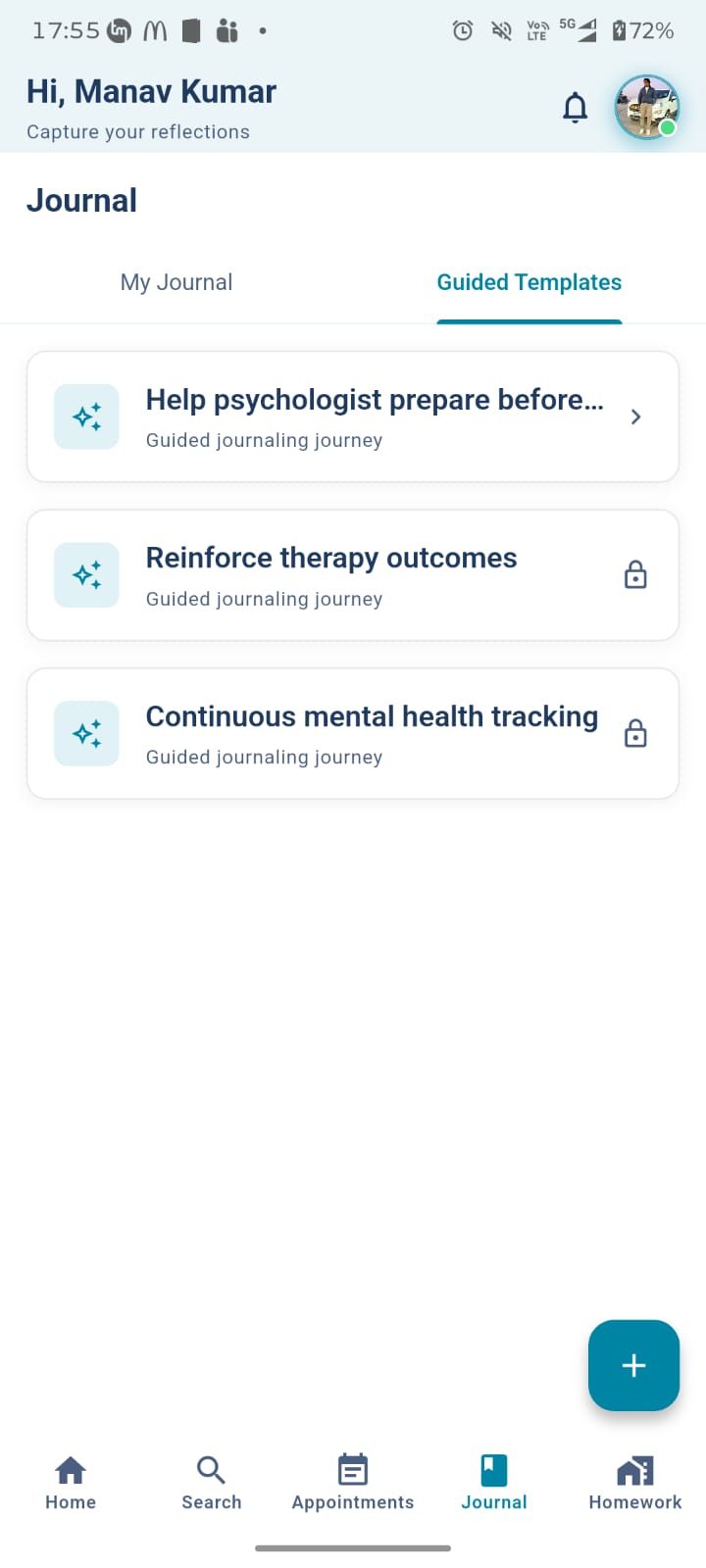Open the notifications bell
This screenshot has width=706, height=1568.
coord(576,108)
